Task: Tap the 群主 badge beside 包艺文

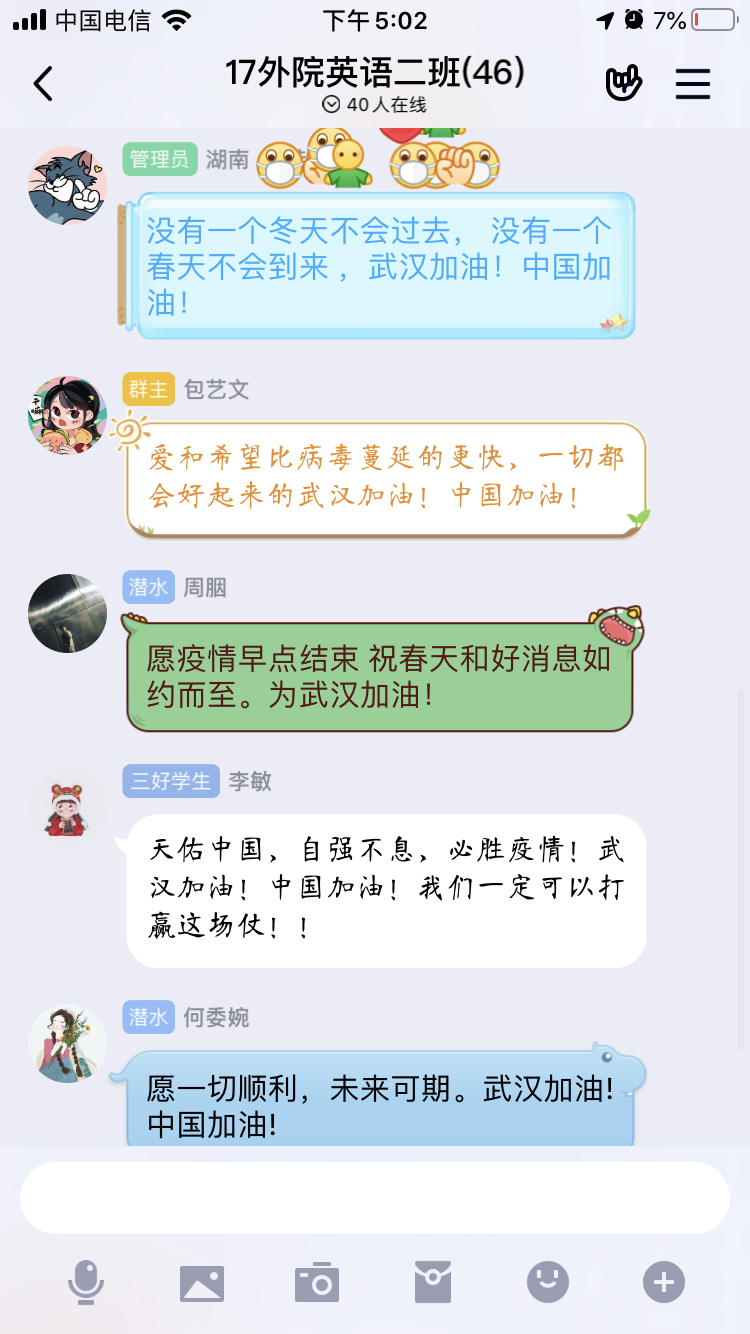Action: coord(148,389)
